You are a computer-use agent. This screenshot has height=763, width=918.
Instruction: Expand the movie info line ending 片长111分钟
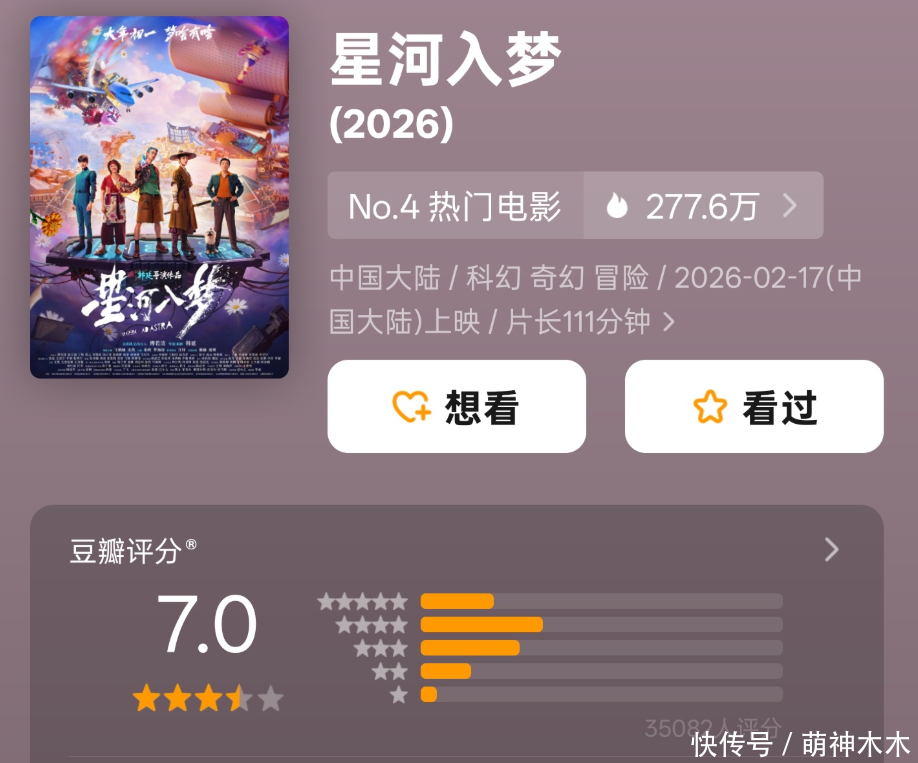point(668,322)
